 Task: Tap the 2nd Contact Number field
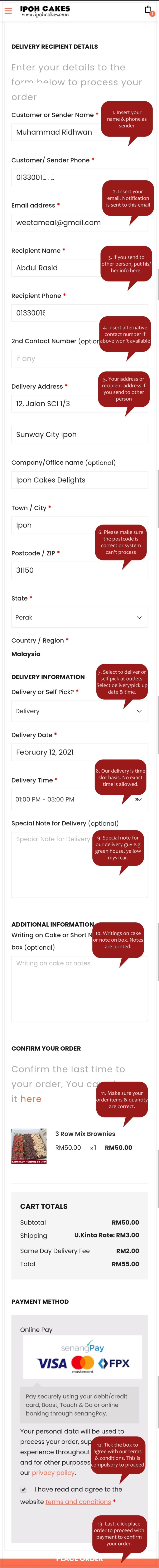pos(55,359)
